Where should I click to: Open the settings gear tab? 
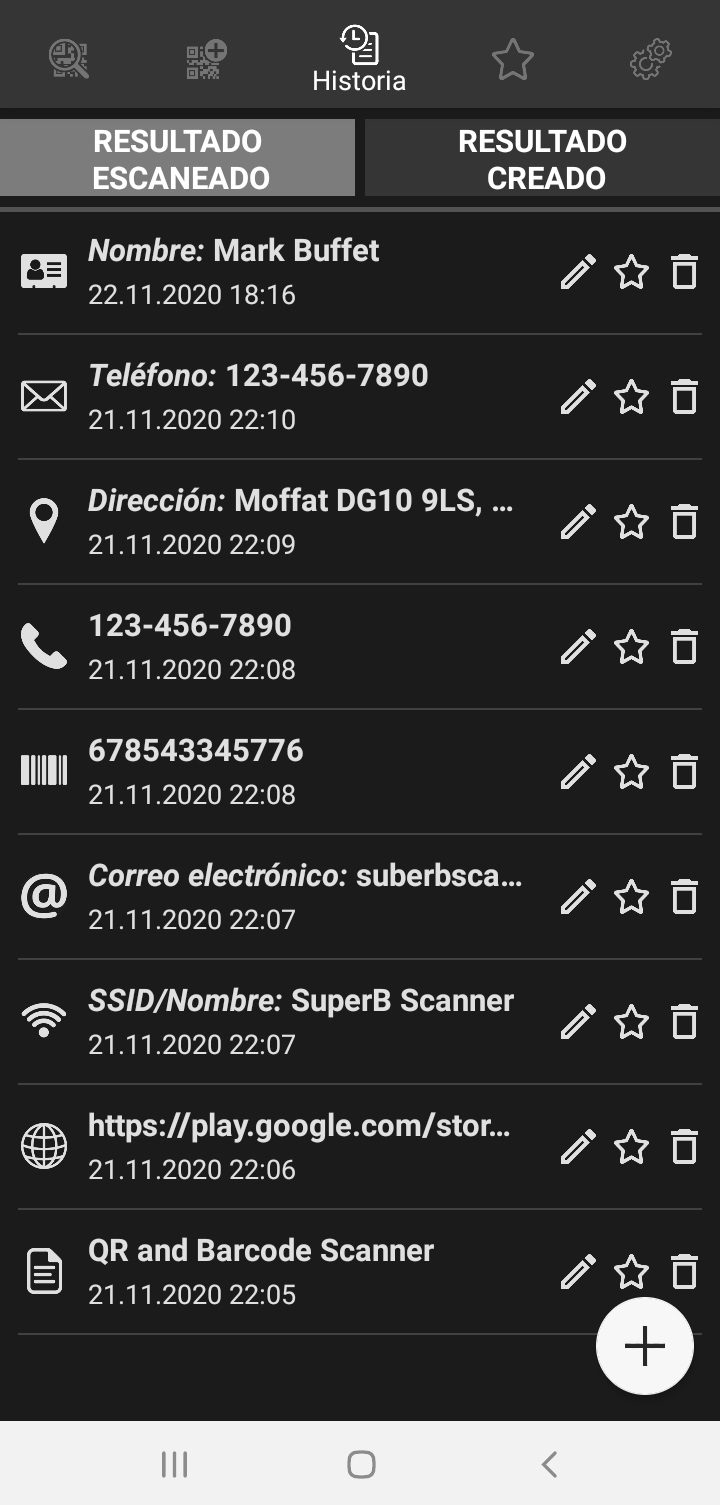[651, 59]
